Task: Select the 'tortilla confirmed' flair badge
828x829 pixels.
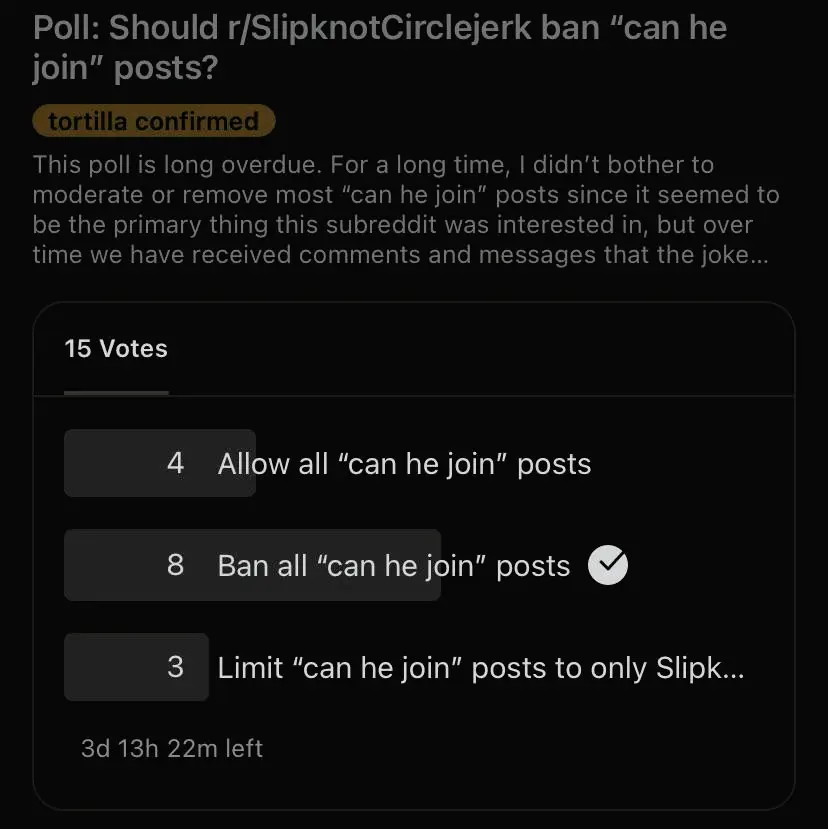Action: tap(152, 120)
